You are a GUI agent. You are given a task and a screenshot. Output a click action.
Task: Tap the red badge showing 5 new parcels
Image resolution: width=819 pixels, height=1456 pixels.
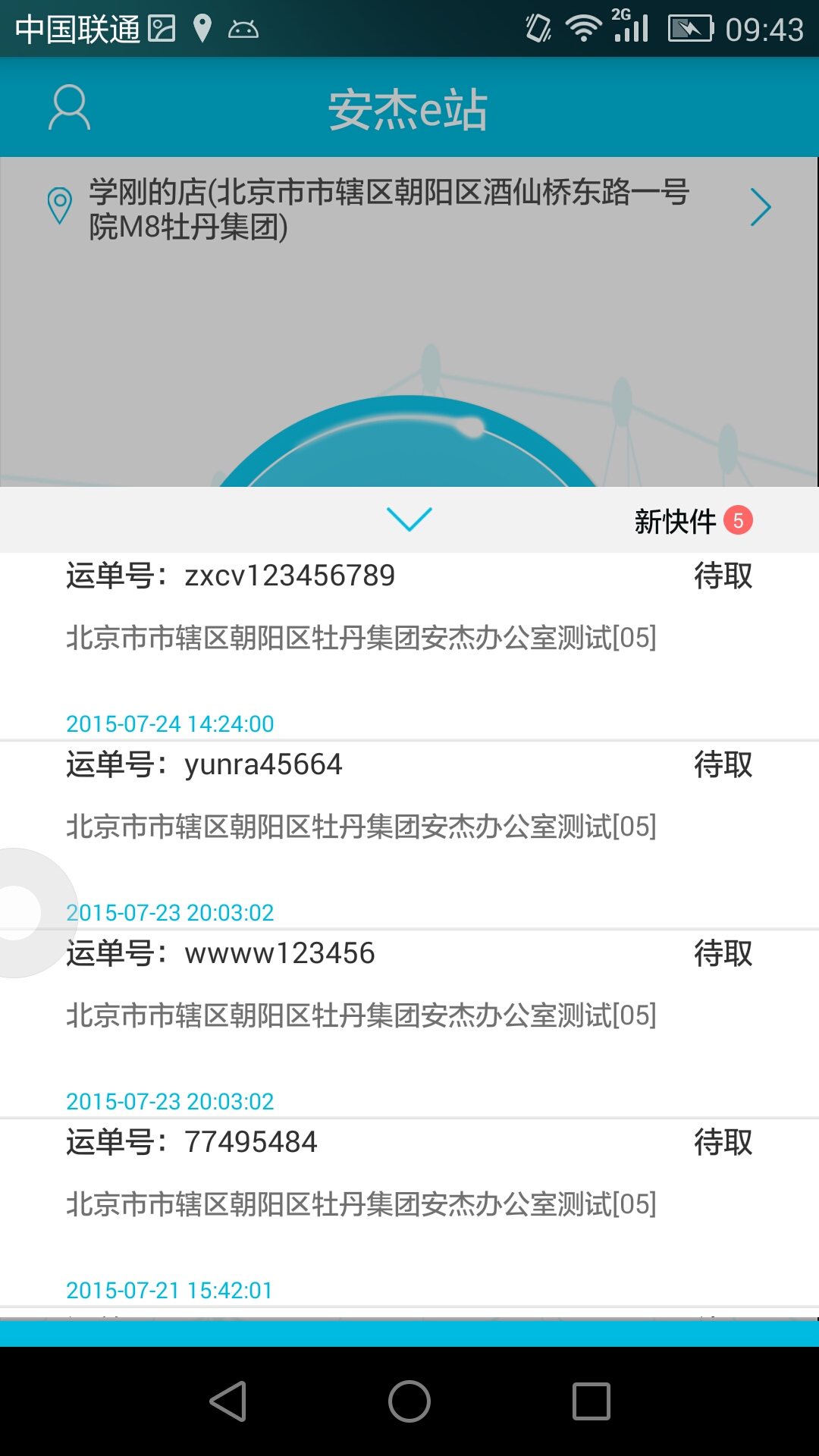[739, 520]
